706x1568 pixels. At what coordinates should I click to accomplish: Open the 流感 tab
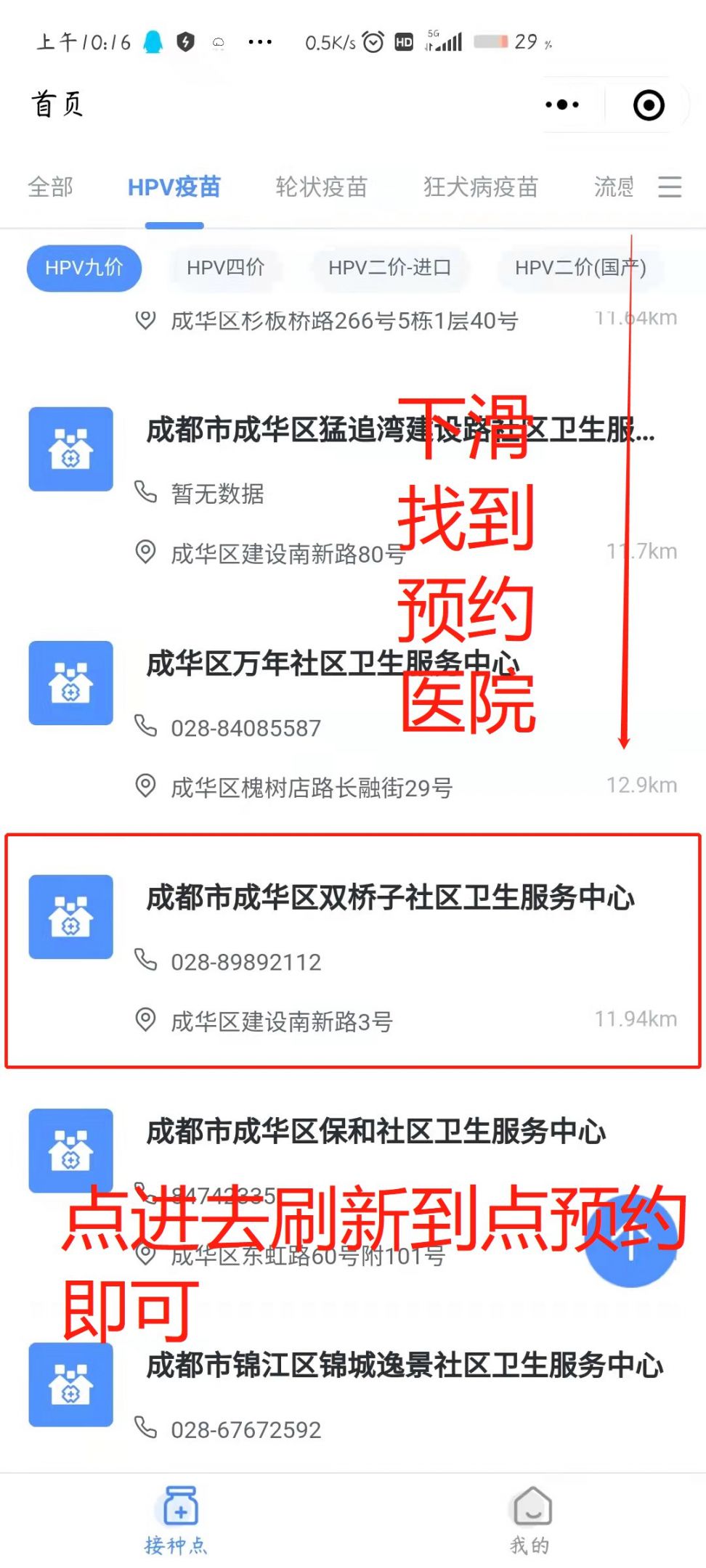pyautogui.click(x=614, y=187)
